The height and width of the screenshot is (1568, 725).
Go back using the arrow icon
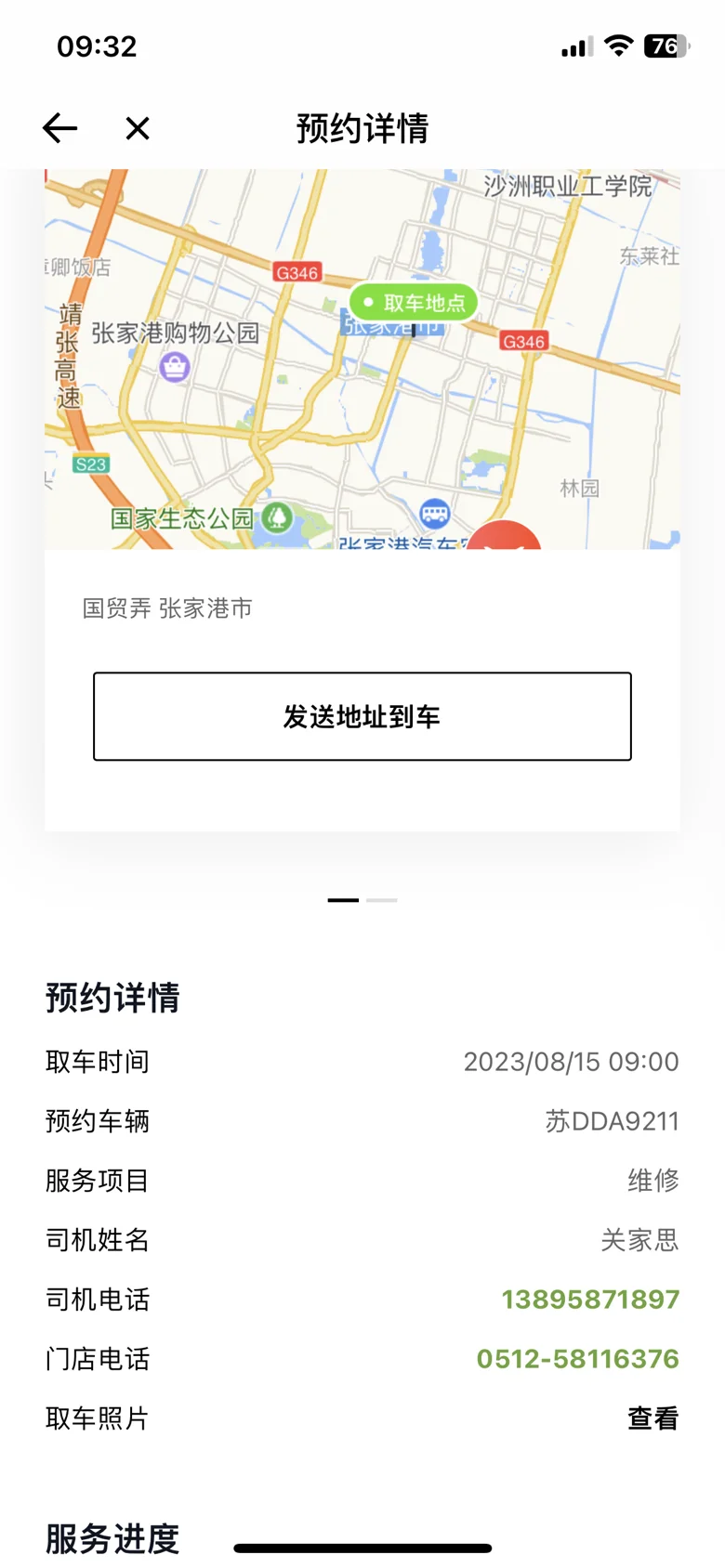59,128
